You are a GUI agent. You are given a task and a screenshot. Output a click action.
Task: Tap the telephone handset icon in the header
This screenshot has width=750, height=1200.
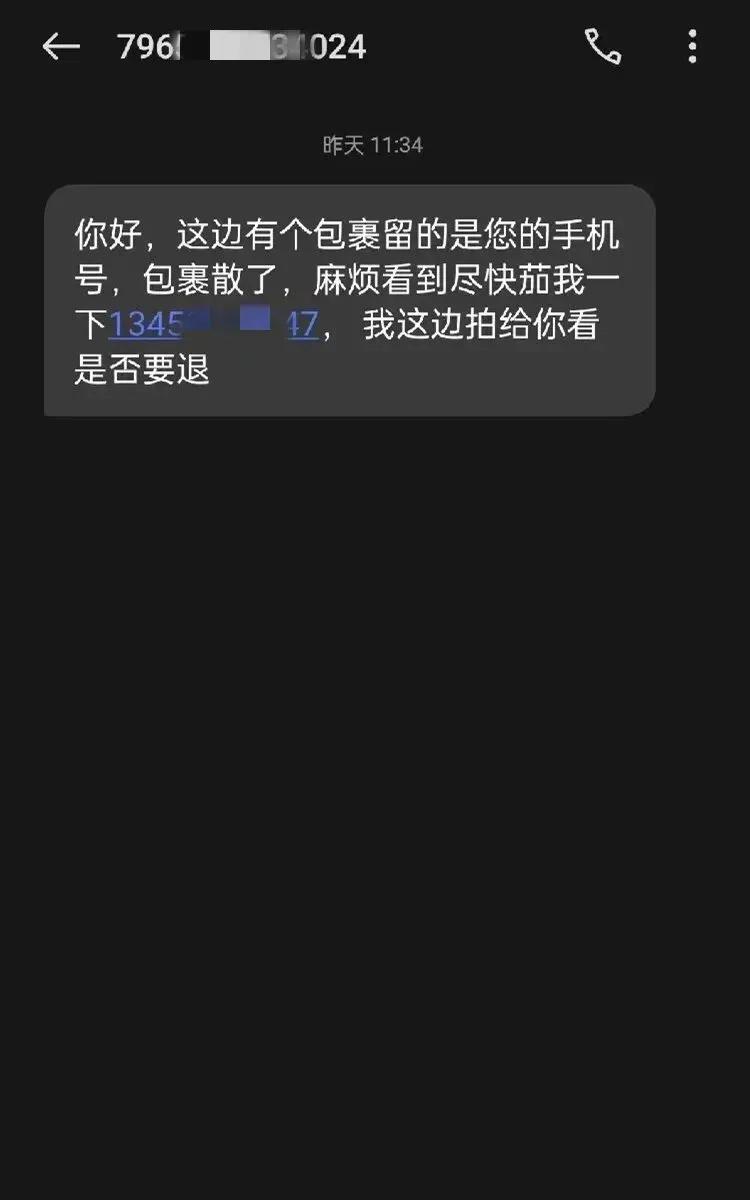(601, 46)
